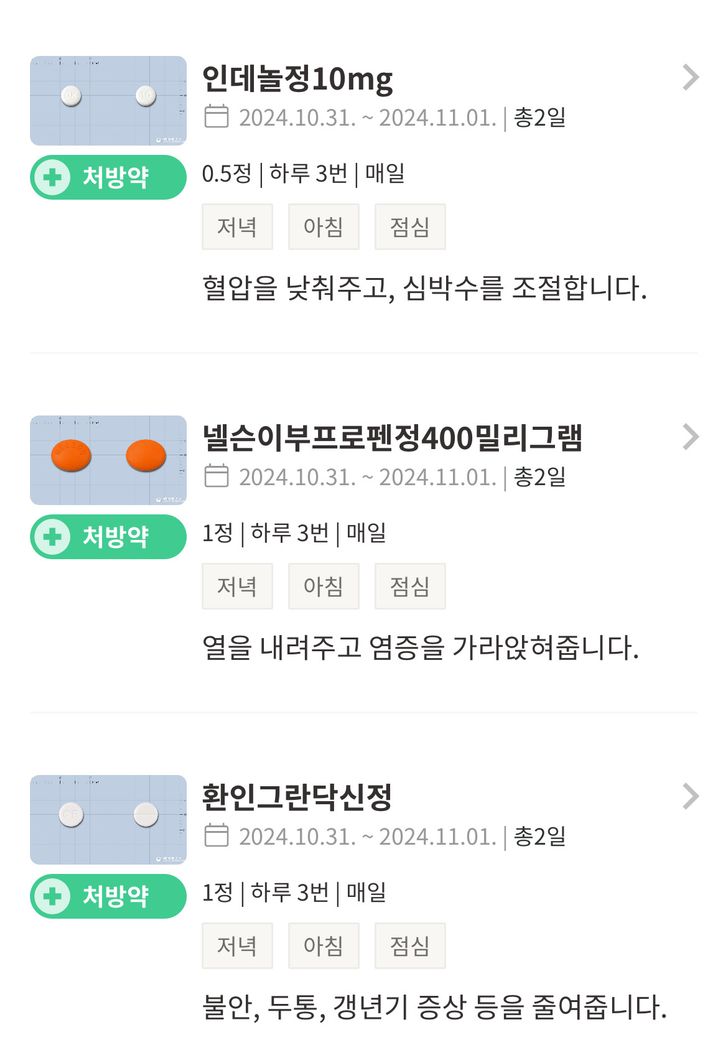Image resolution: width=728 pixels, height=1040 pixels.
Task: View the 환인그란닥신정 pill image
Action: [x=108, y=819]
